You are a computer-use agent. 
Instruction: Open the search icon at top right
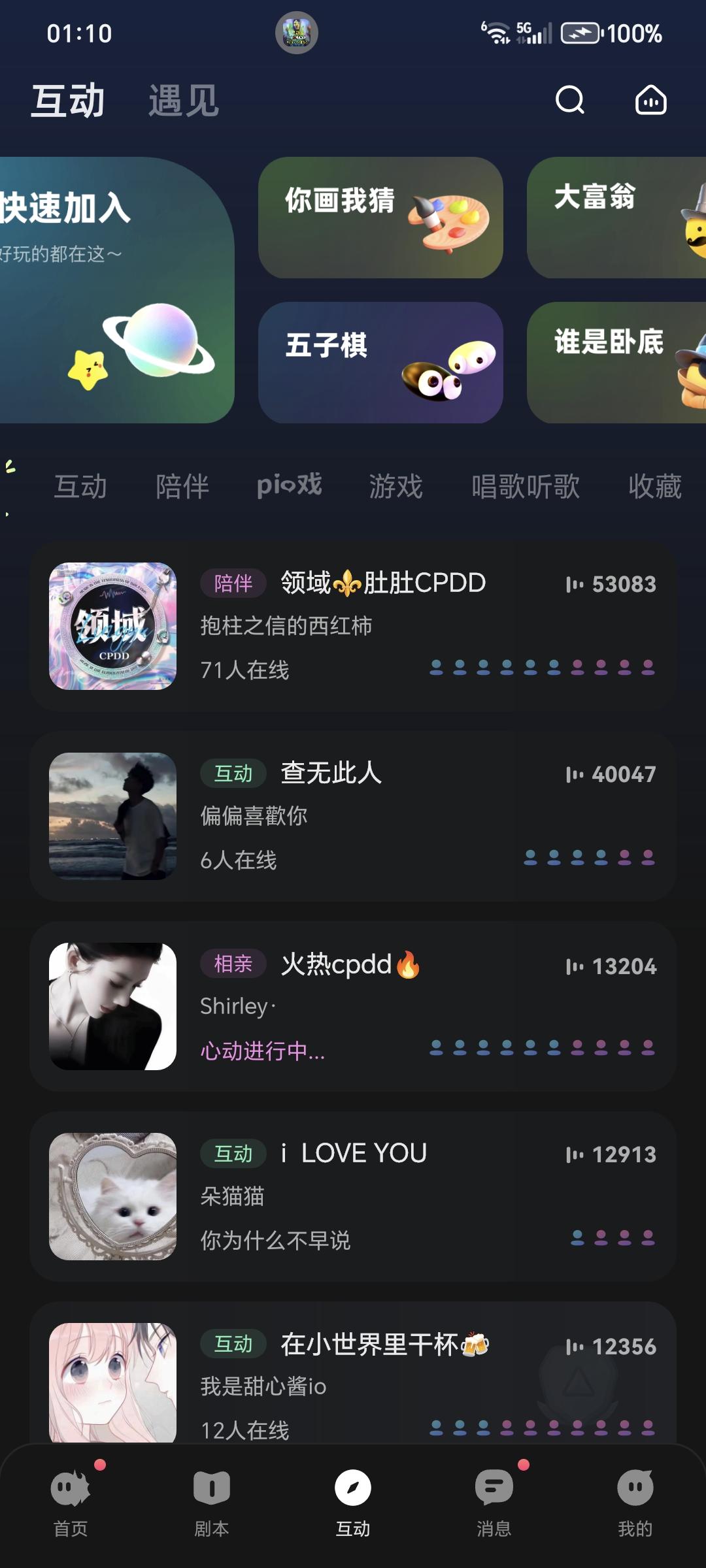pos(569,99)
